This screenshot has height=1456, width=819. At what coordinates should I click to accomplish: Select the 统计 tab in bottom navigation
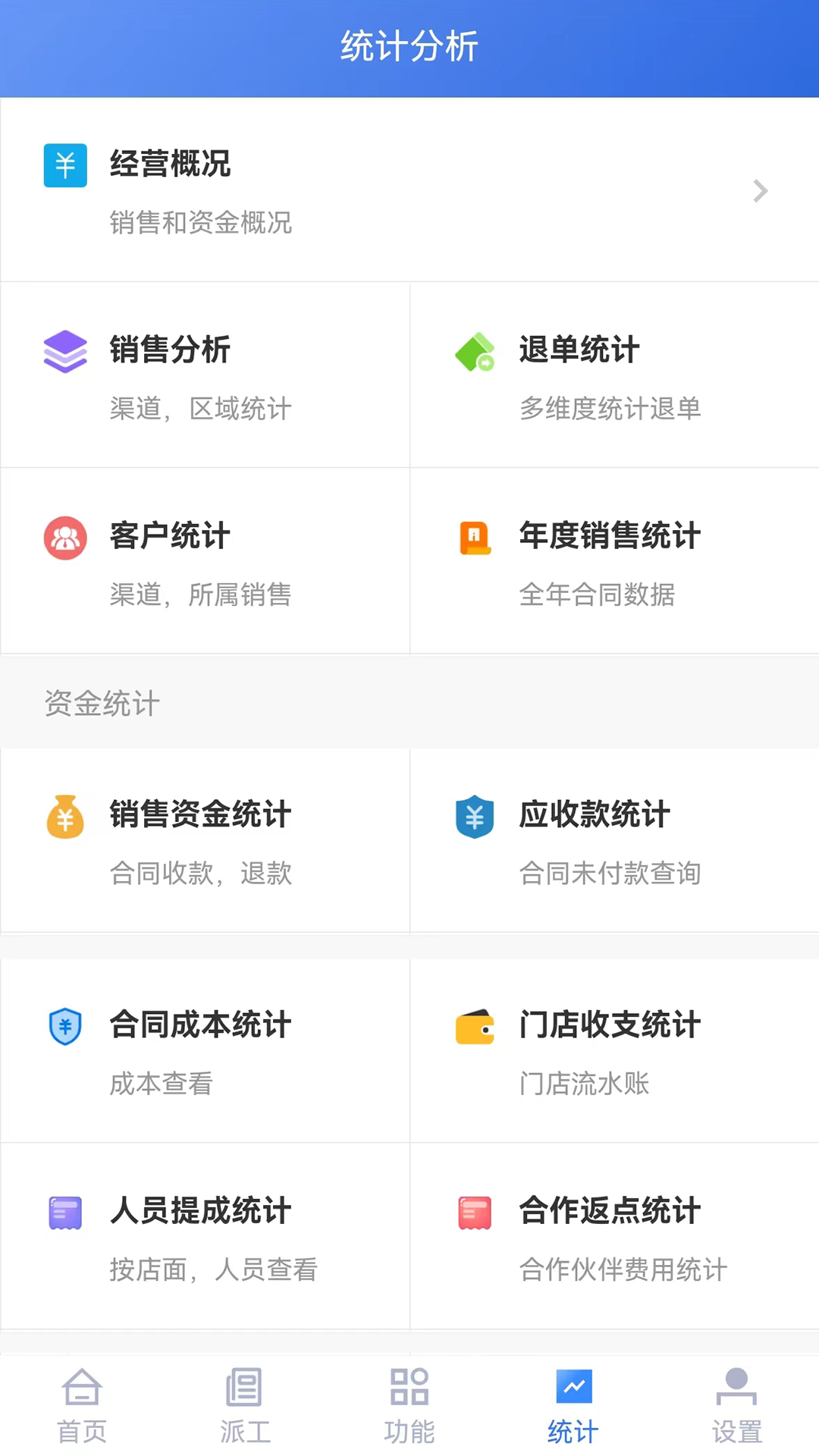click(x=573, y=1407)
